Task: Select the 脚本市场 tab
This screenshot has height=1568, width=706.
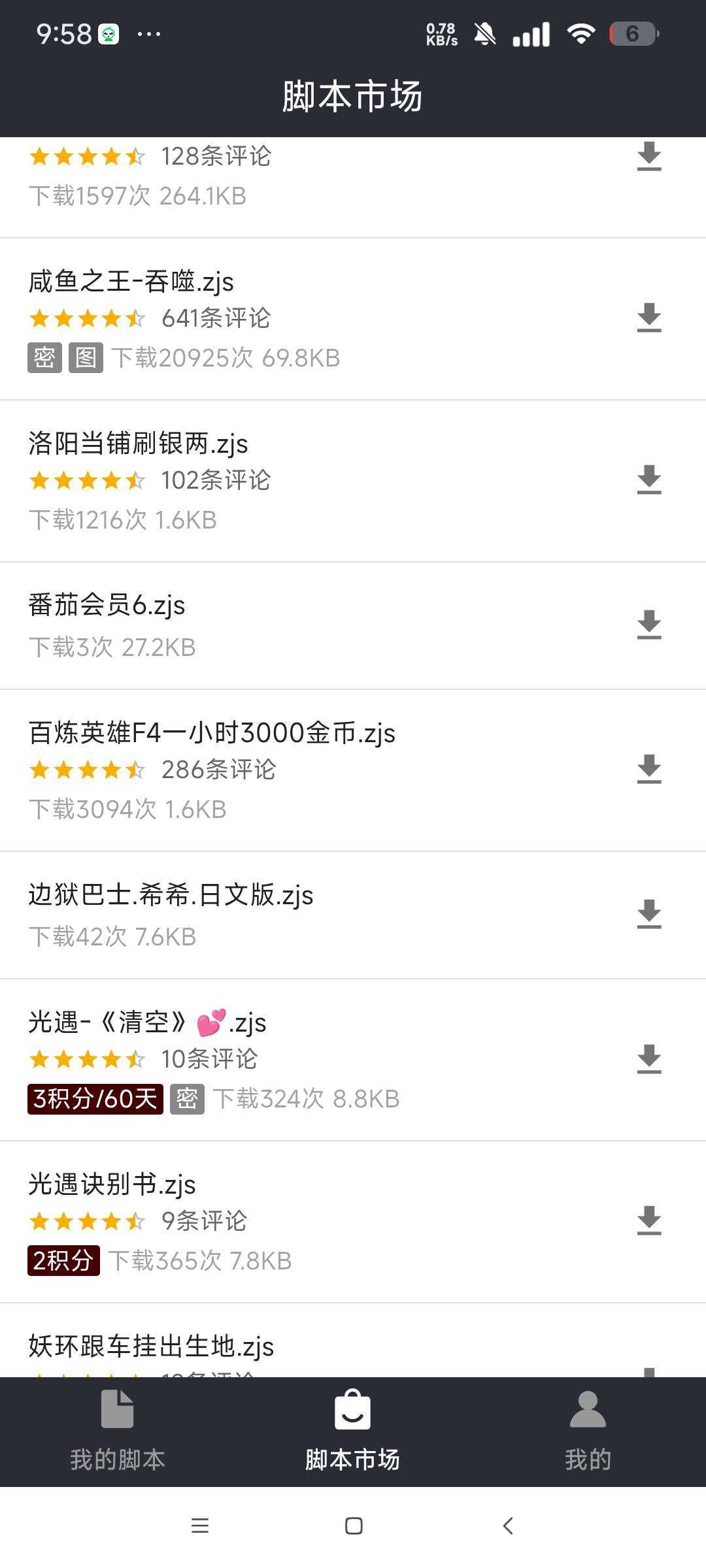Action: click(x=352, y=1432)
